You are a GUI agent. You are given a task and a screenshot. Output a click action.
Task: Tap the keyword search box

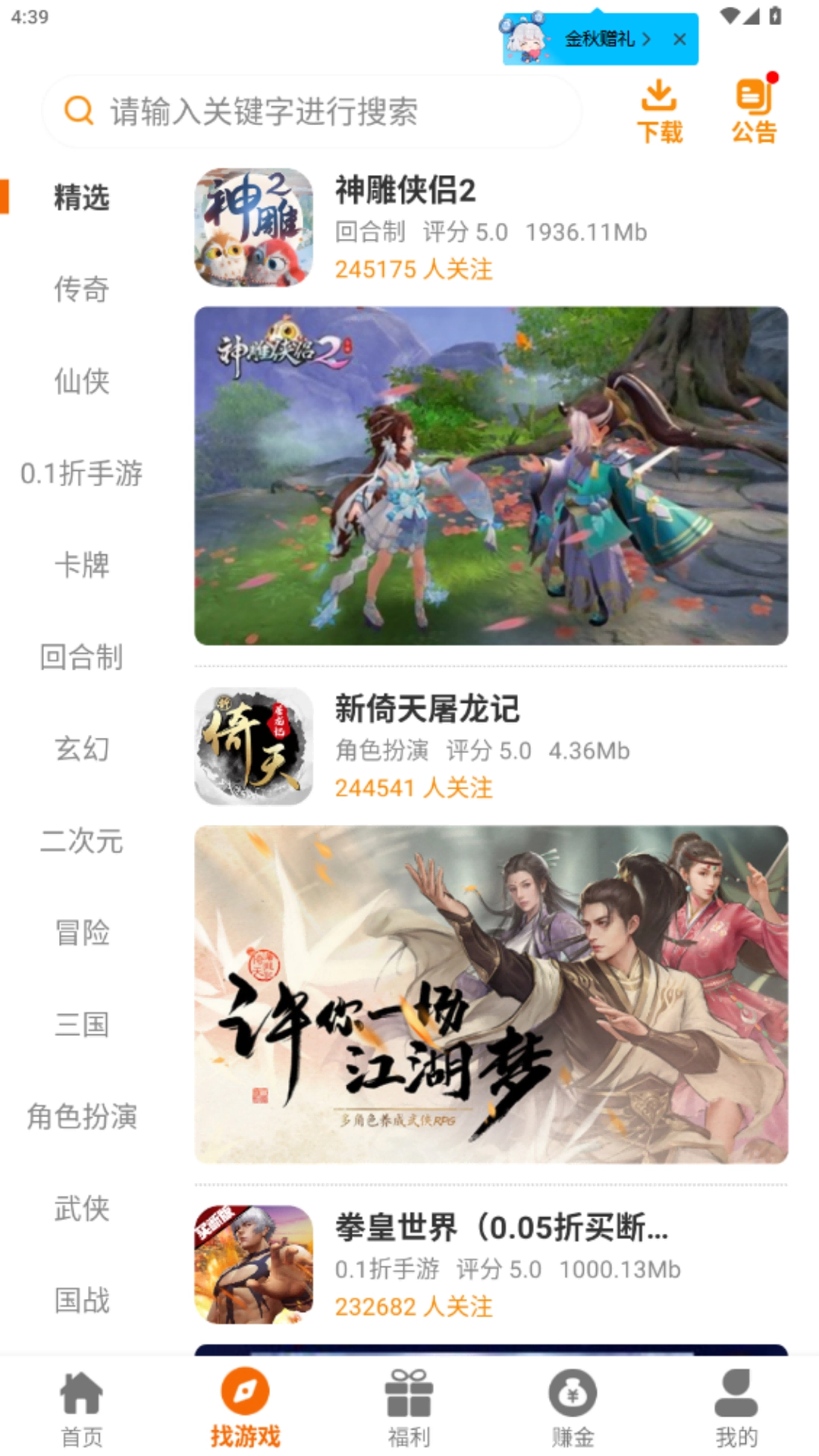[x=311, y=111]
